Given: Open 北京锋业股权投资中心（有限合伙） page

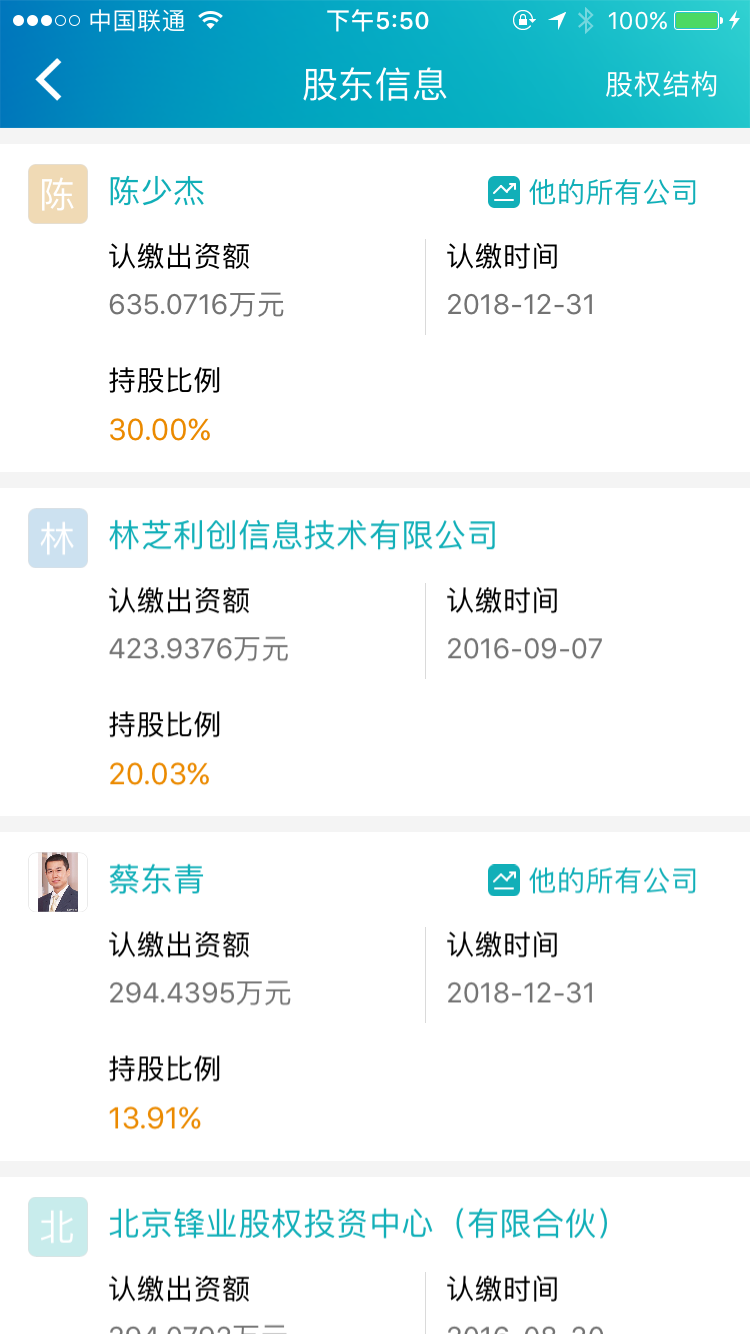Looking at the screenshot, I should [360, 1224].
